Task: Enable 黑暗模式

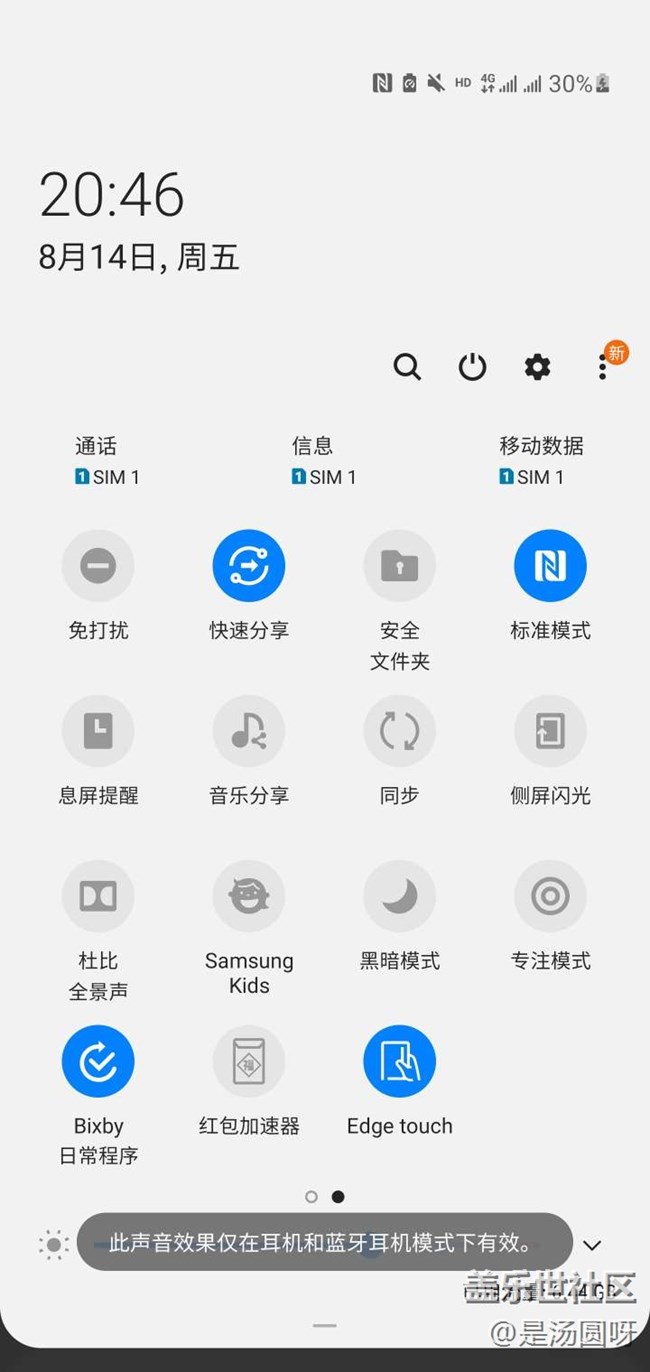Action: [399, 897]
